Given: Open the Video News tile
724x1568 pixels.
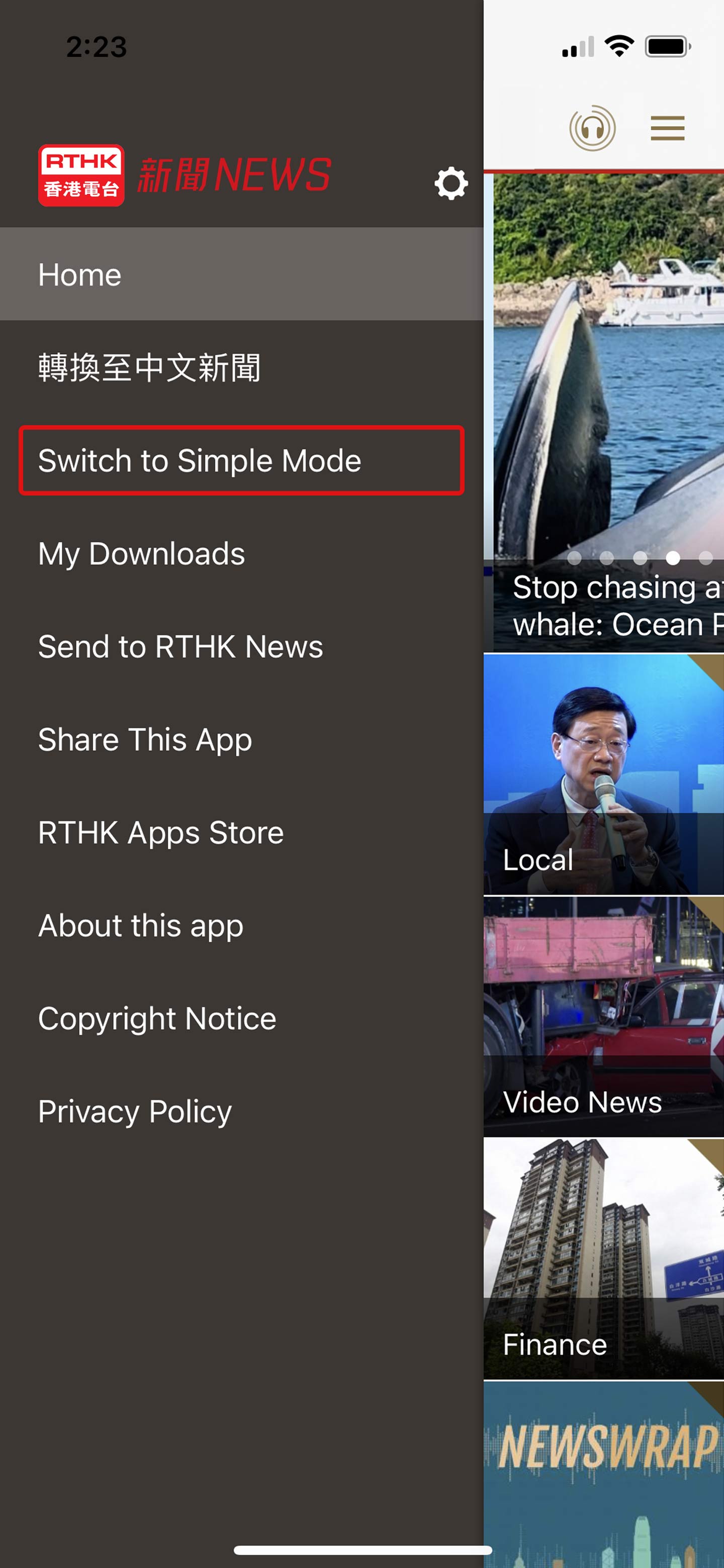Looking at the screenshot, I should (603, 1017).
